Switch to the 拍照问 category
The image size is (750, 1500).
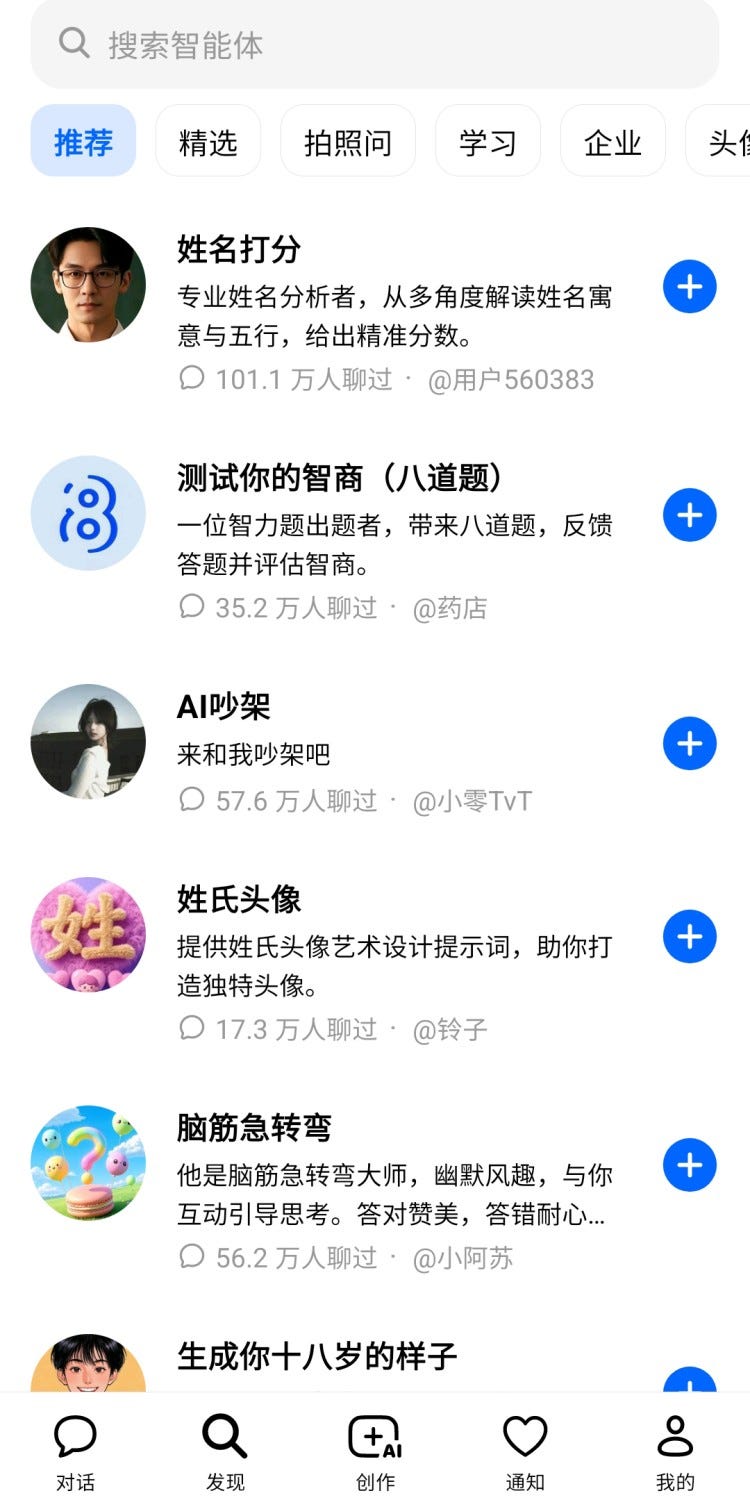pos(348,141)
